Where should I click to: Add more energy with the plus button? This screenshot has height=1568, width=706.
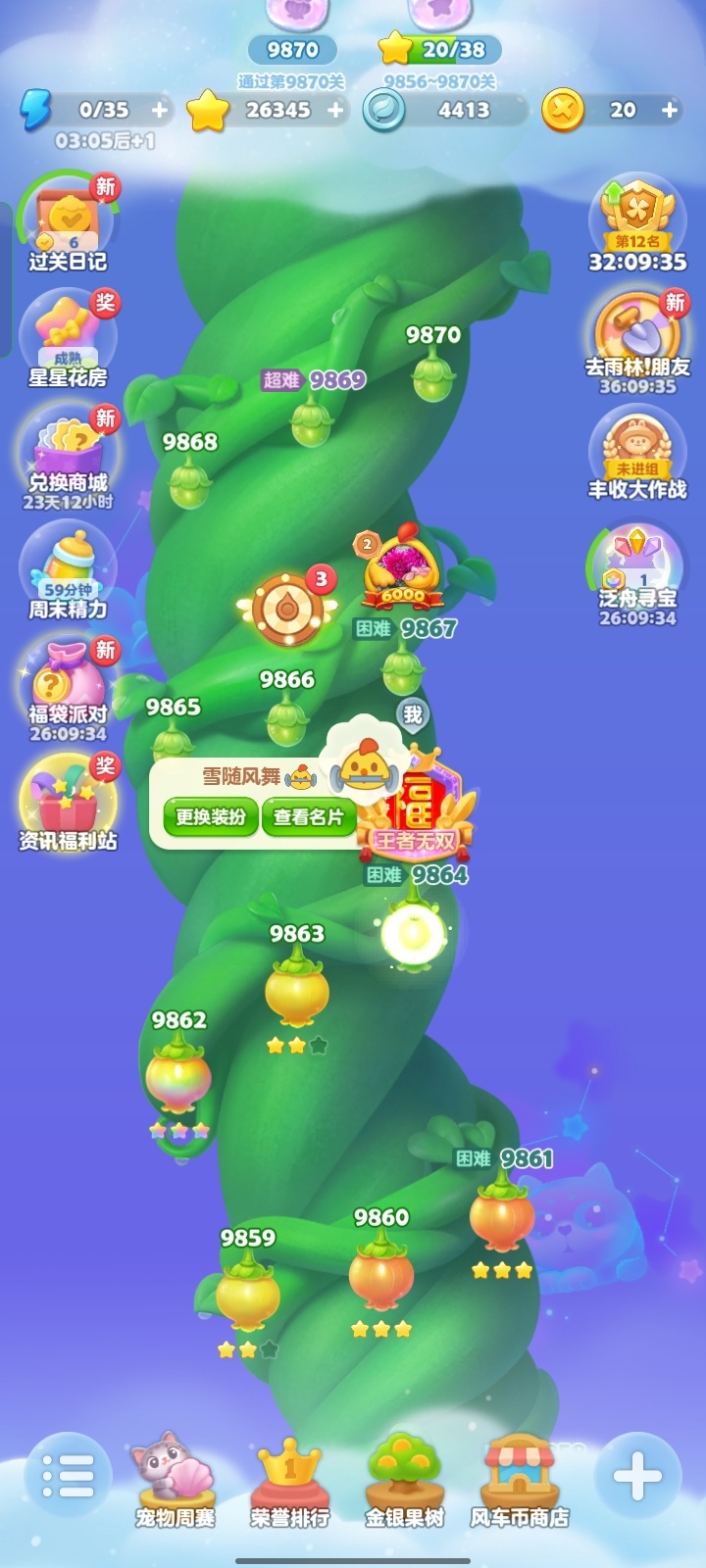(x=160, y=110)
